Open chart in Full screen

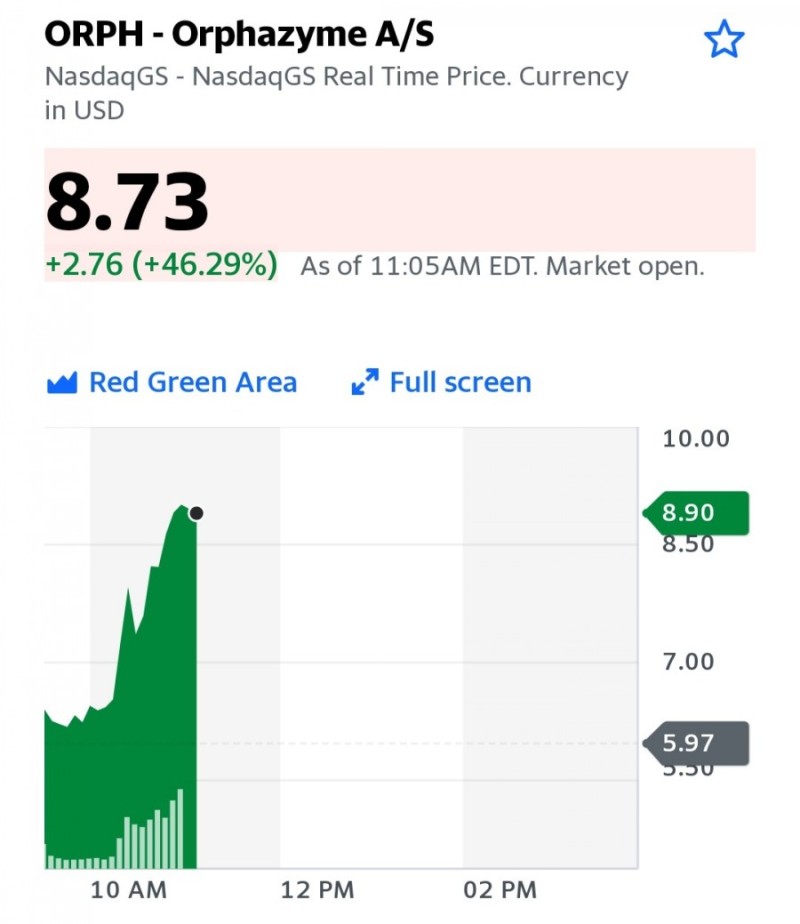(441, 382)
